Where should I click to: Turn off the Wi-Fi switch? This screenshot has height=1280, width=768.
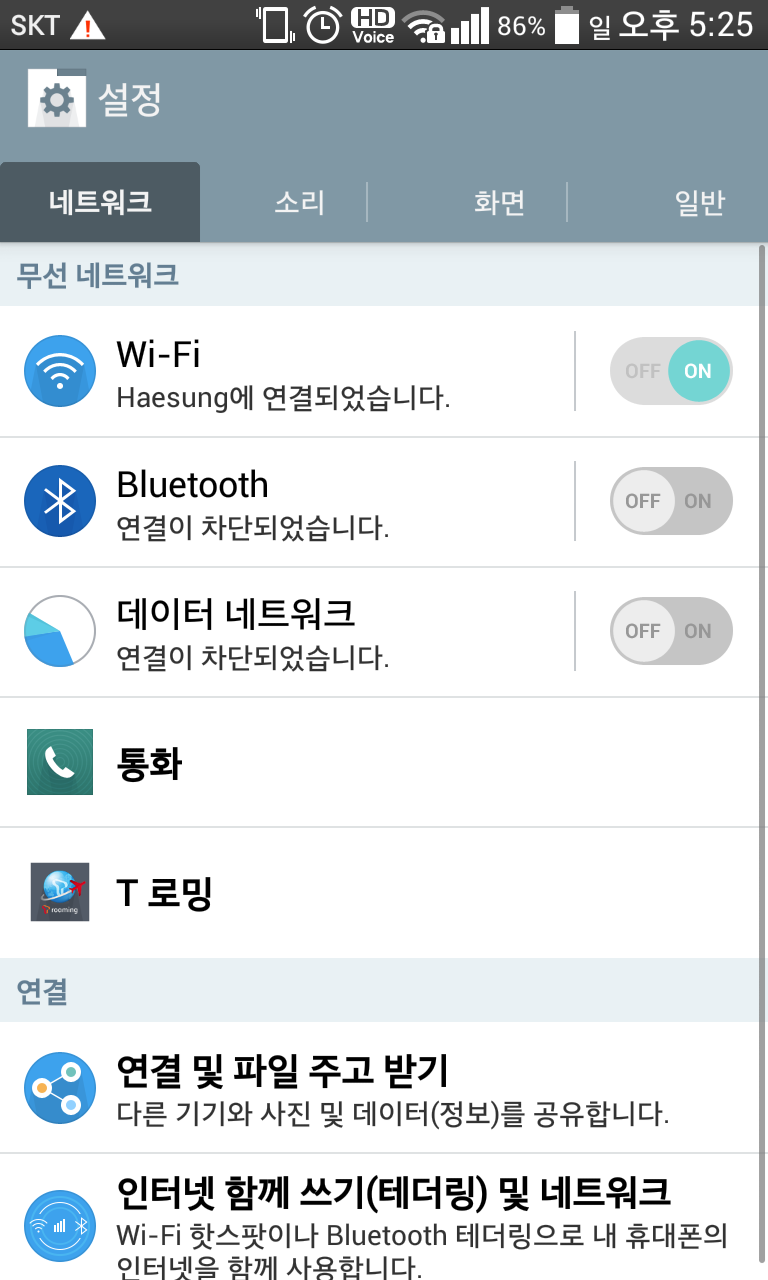671,371
